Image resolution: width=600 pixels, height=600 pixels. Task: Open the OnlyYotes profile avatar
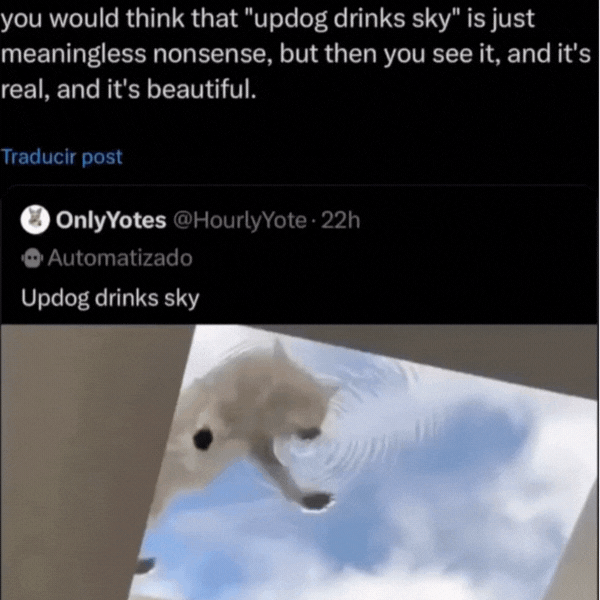pyautogui.click(x=36, y=219)
